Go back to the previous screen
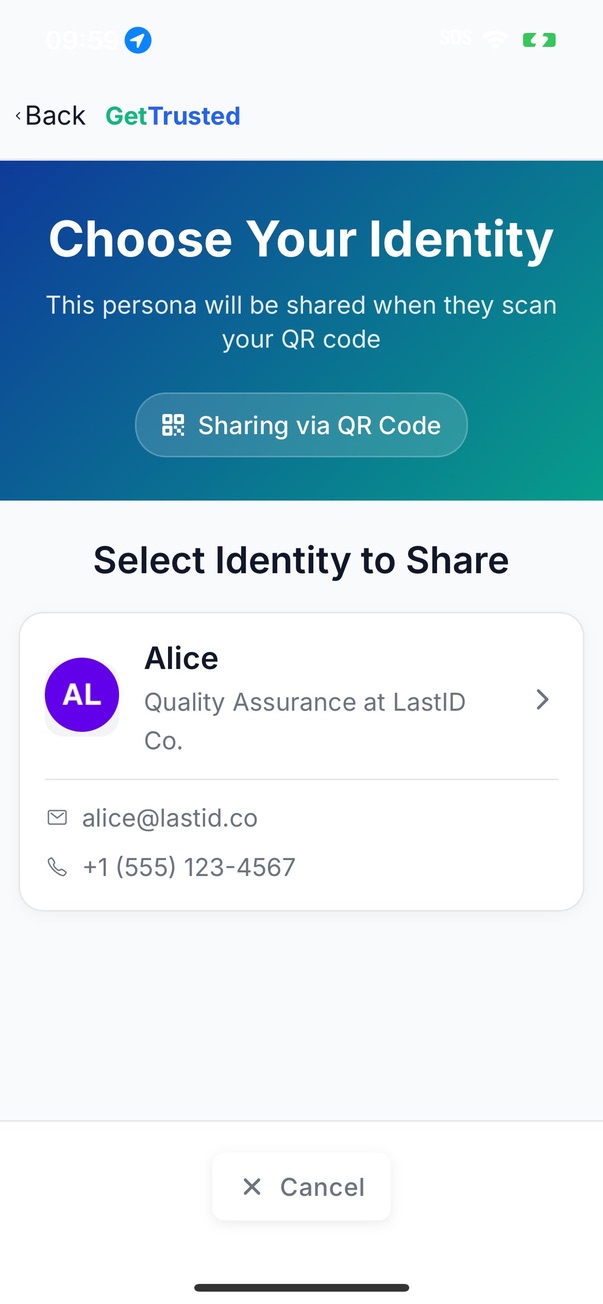The image size is (603, 1304). [x=50, y=116]
